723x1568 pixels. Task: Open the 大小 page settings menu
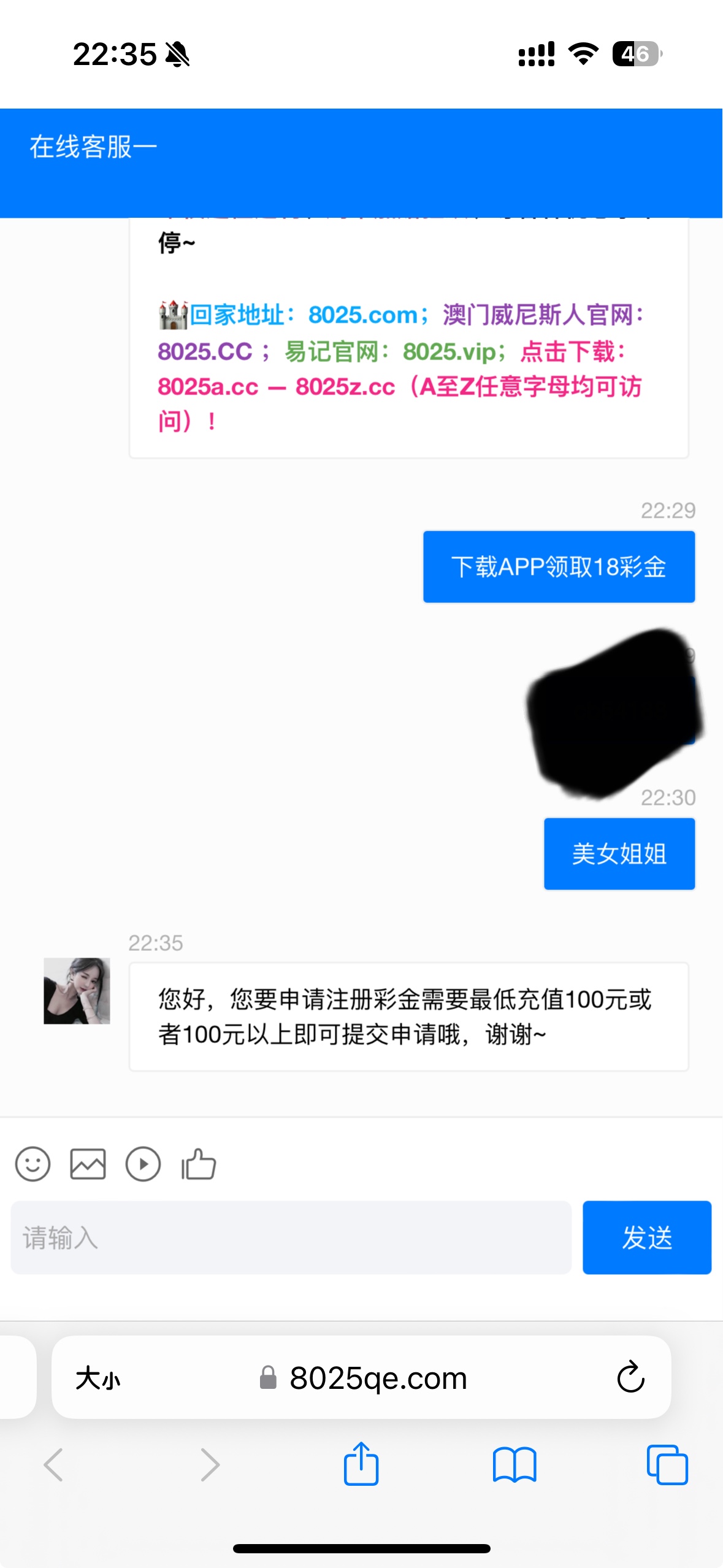(98, 1378)
